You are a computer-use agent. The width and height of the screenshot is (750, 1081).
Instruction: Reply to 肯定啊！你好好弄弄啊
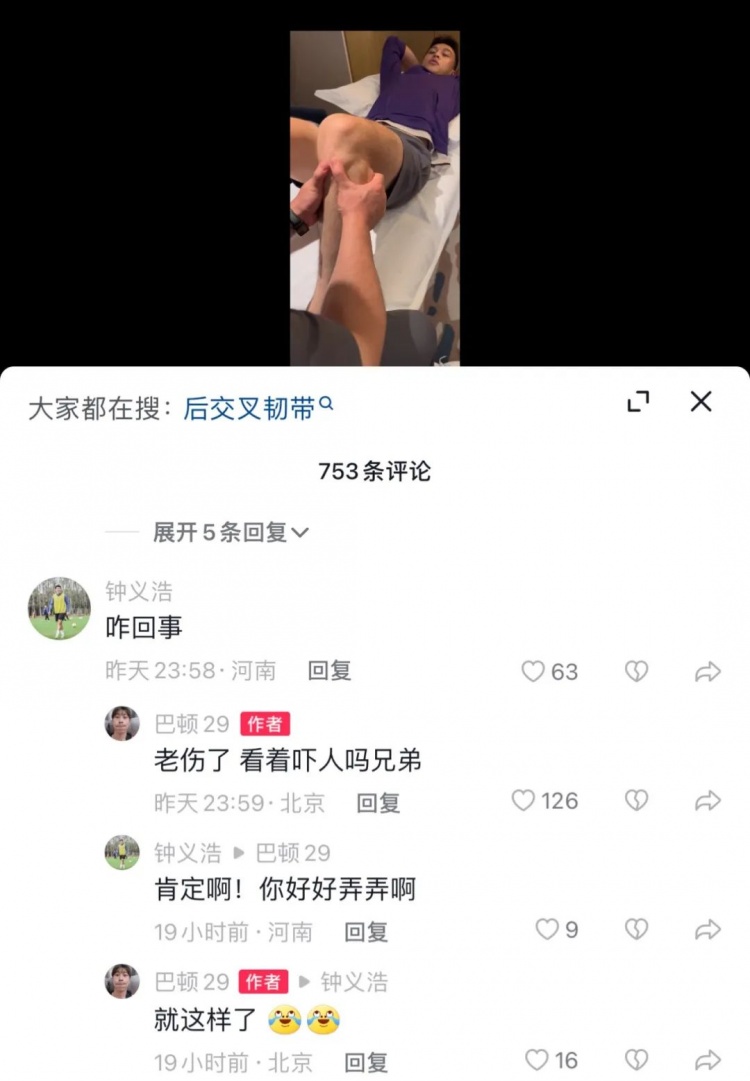click(x=366, y=932)
